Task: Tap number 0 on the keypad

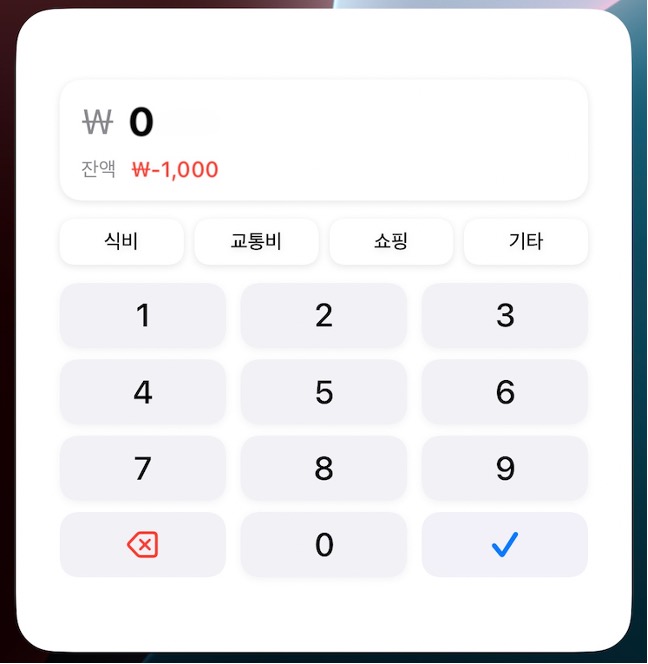Action: coord(324,544)
